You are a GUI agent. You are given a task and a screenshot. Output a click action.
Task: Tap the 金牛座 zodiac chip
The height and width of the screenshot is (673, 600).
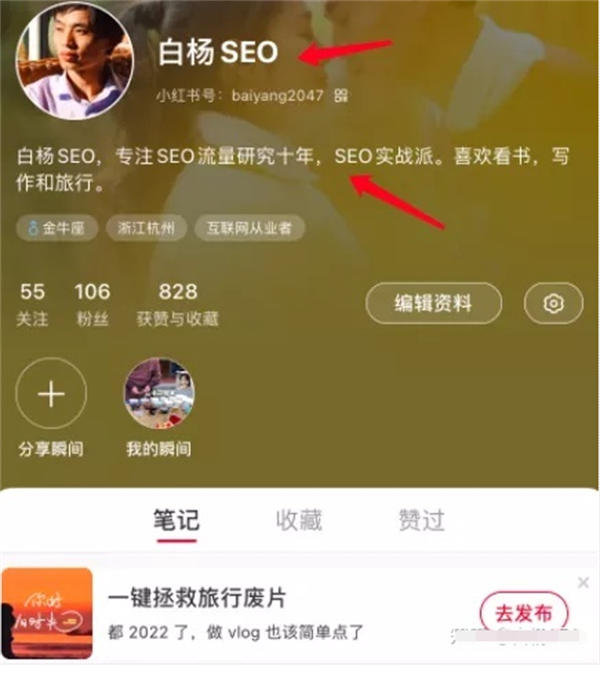(x=57, y=229)
